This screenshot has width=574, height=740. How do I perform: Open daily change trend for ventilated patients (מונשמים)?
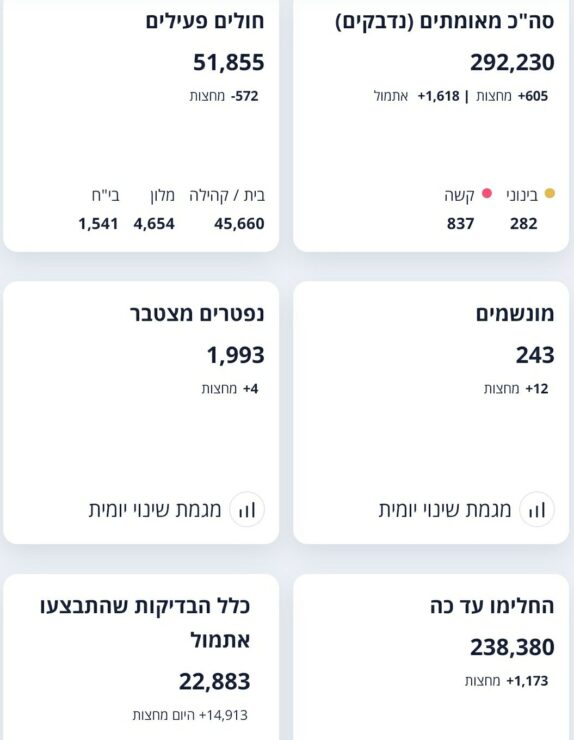[466, 510]
